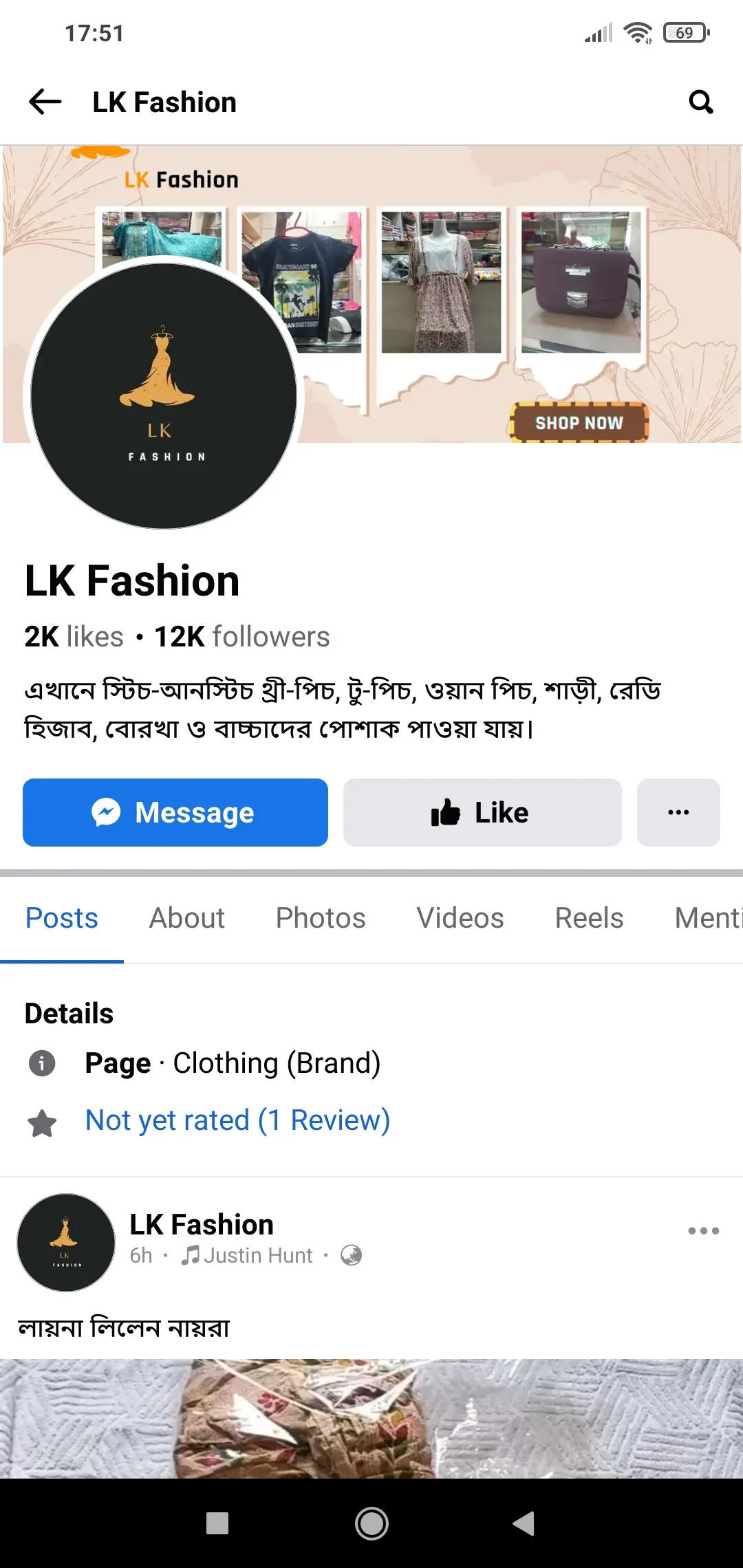
Task: Message LK Fashion
Action: click(x=175, y=812)
